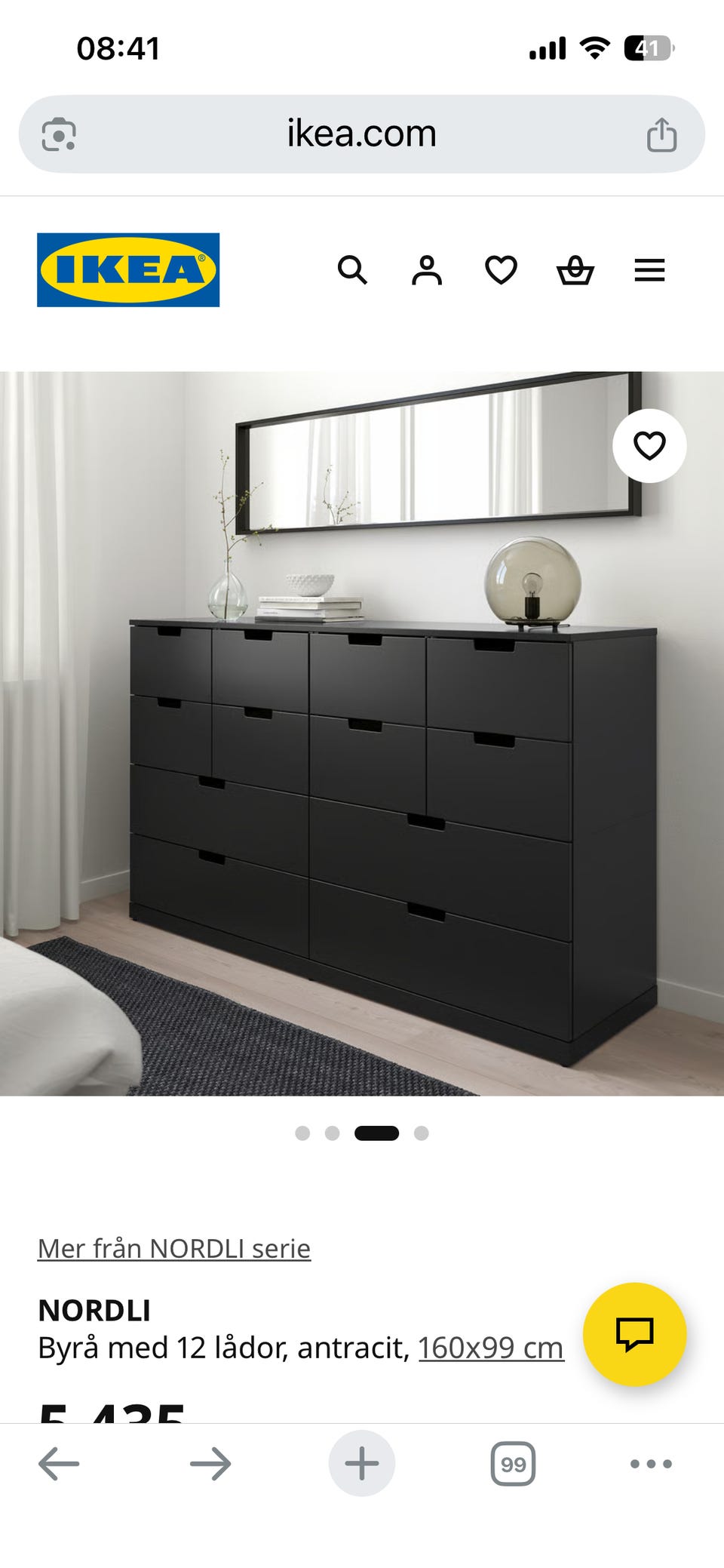The height and width of the screenshot is (1568, 724).
Task: Click the IKEA logo
Action: 128,270
